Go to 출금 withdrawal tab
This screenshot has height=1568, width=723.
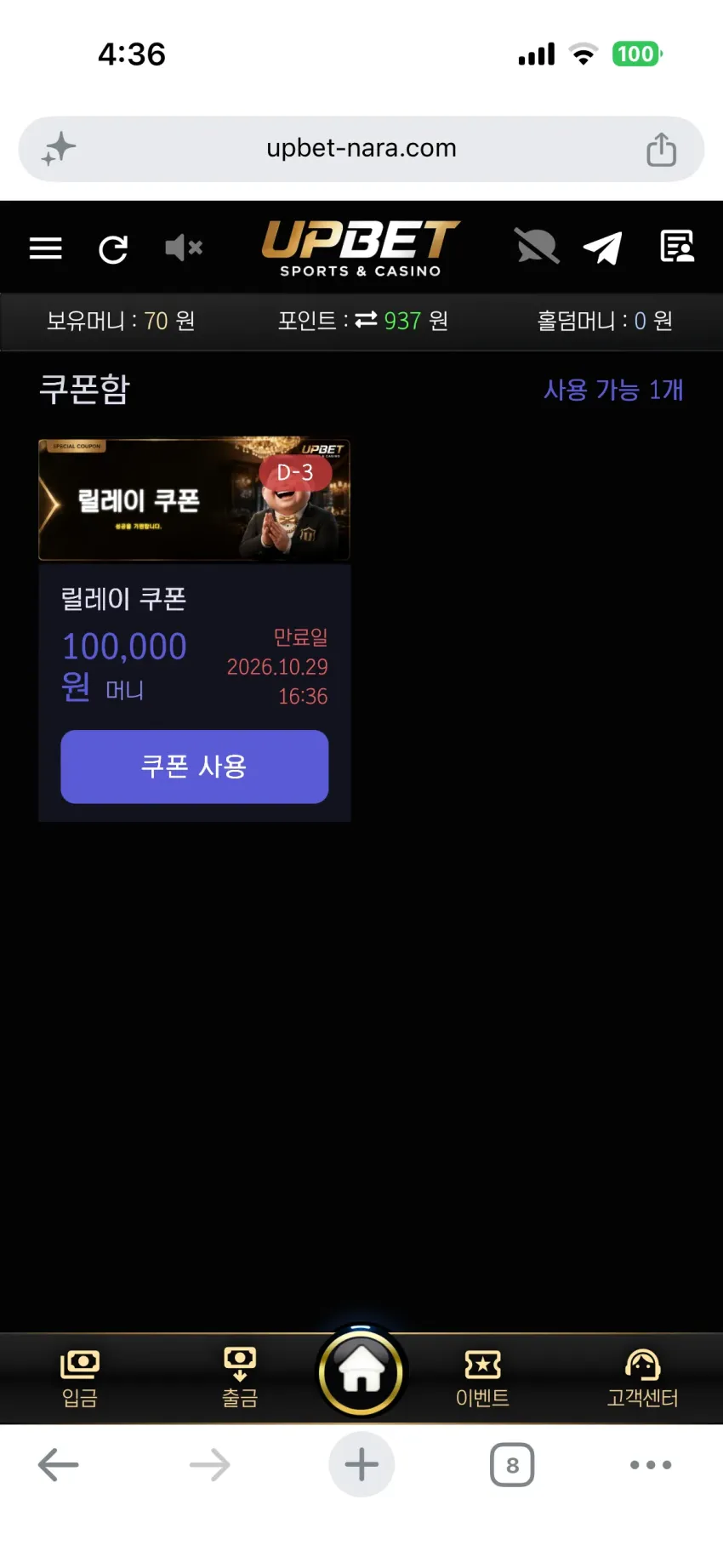tap(240, 1378)
